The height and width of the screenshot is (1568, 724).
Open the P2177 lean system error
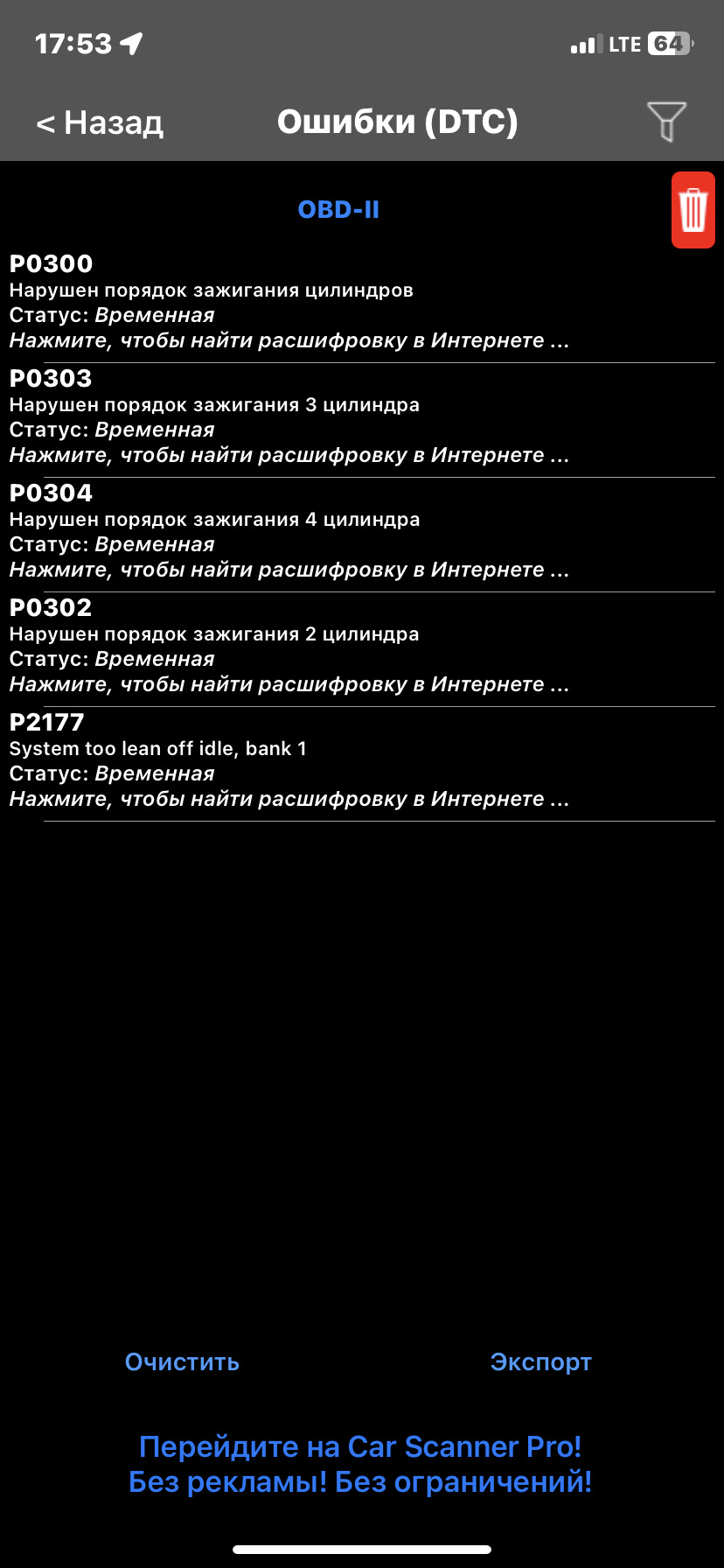coord(289,760)
